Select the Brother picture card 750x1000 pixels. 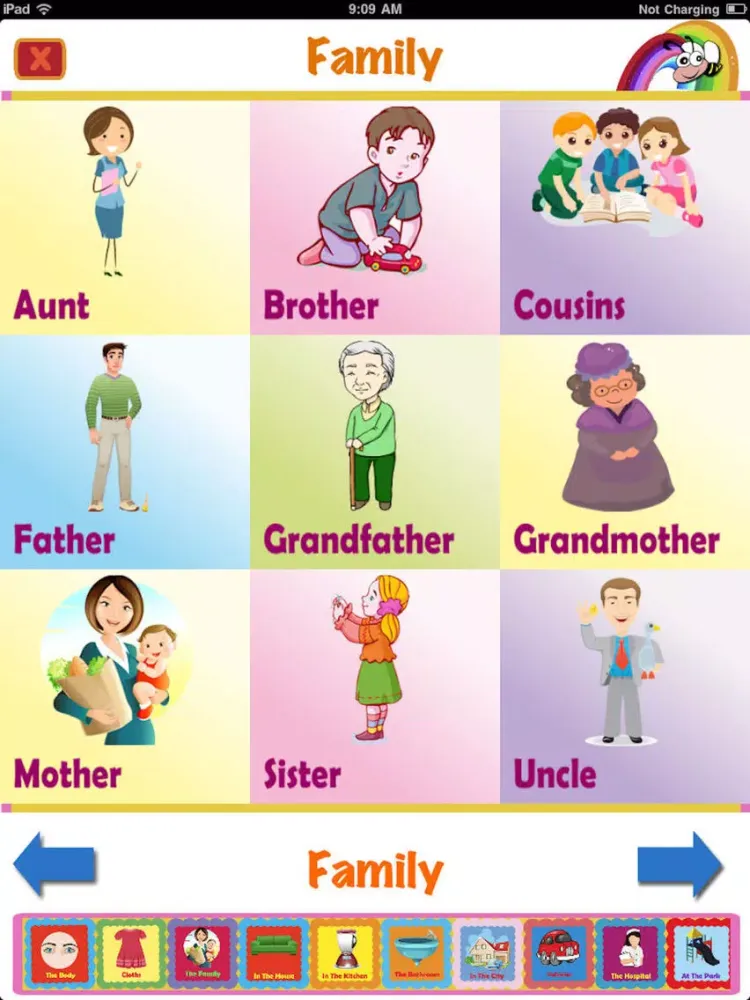[x=374, y=217]
